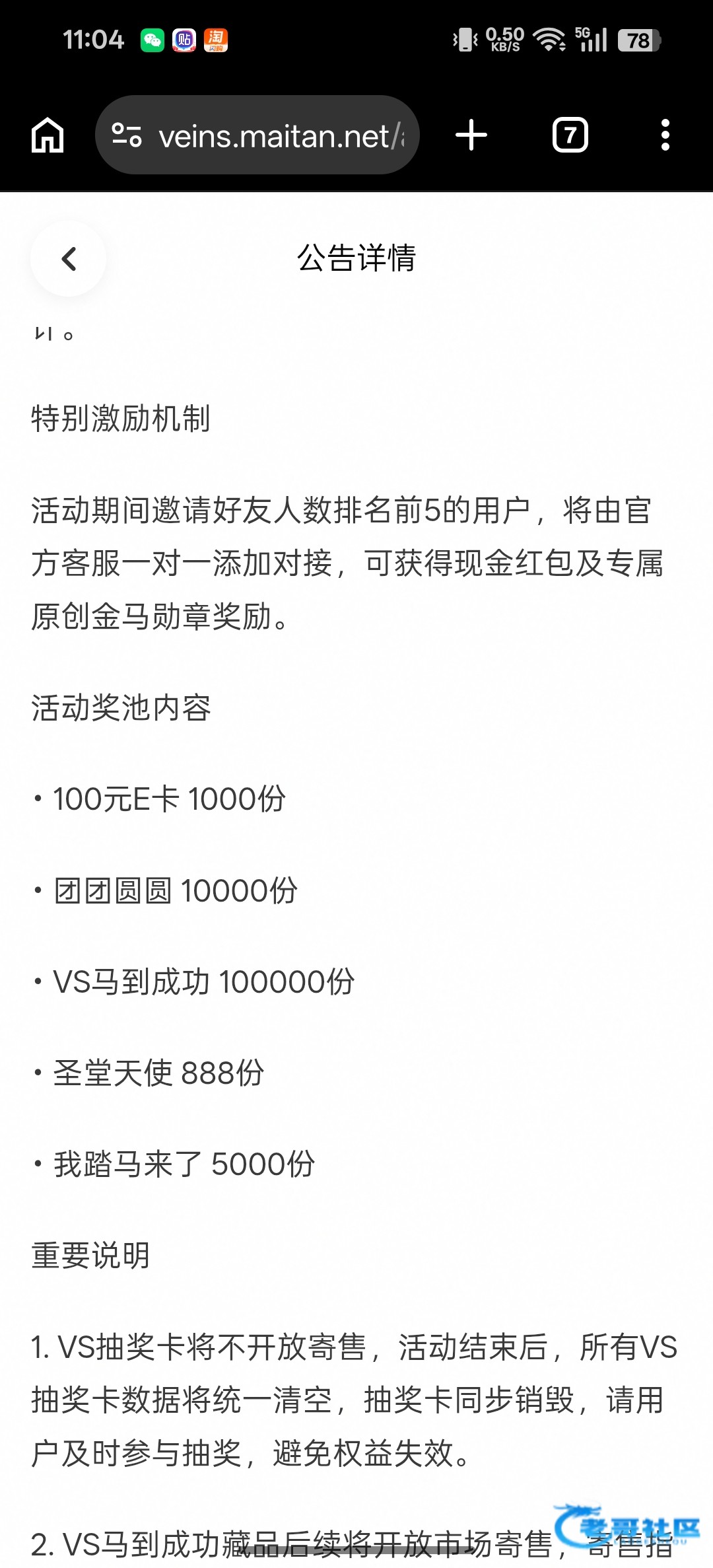Go back from the announcement details page

click(69, 258)
